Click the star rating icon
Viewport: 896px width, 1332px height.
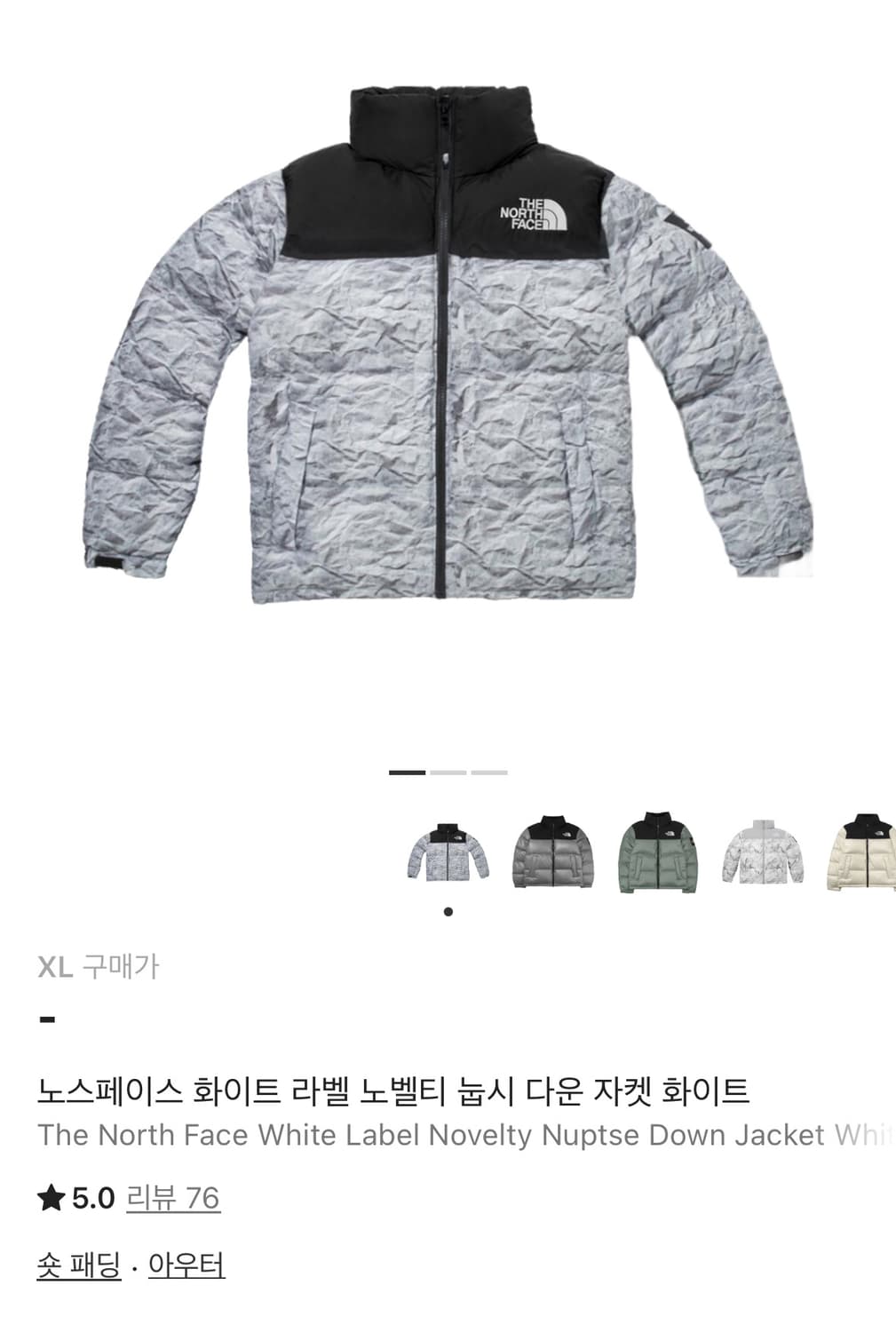[51, 1196]
